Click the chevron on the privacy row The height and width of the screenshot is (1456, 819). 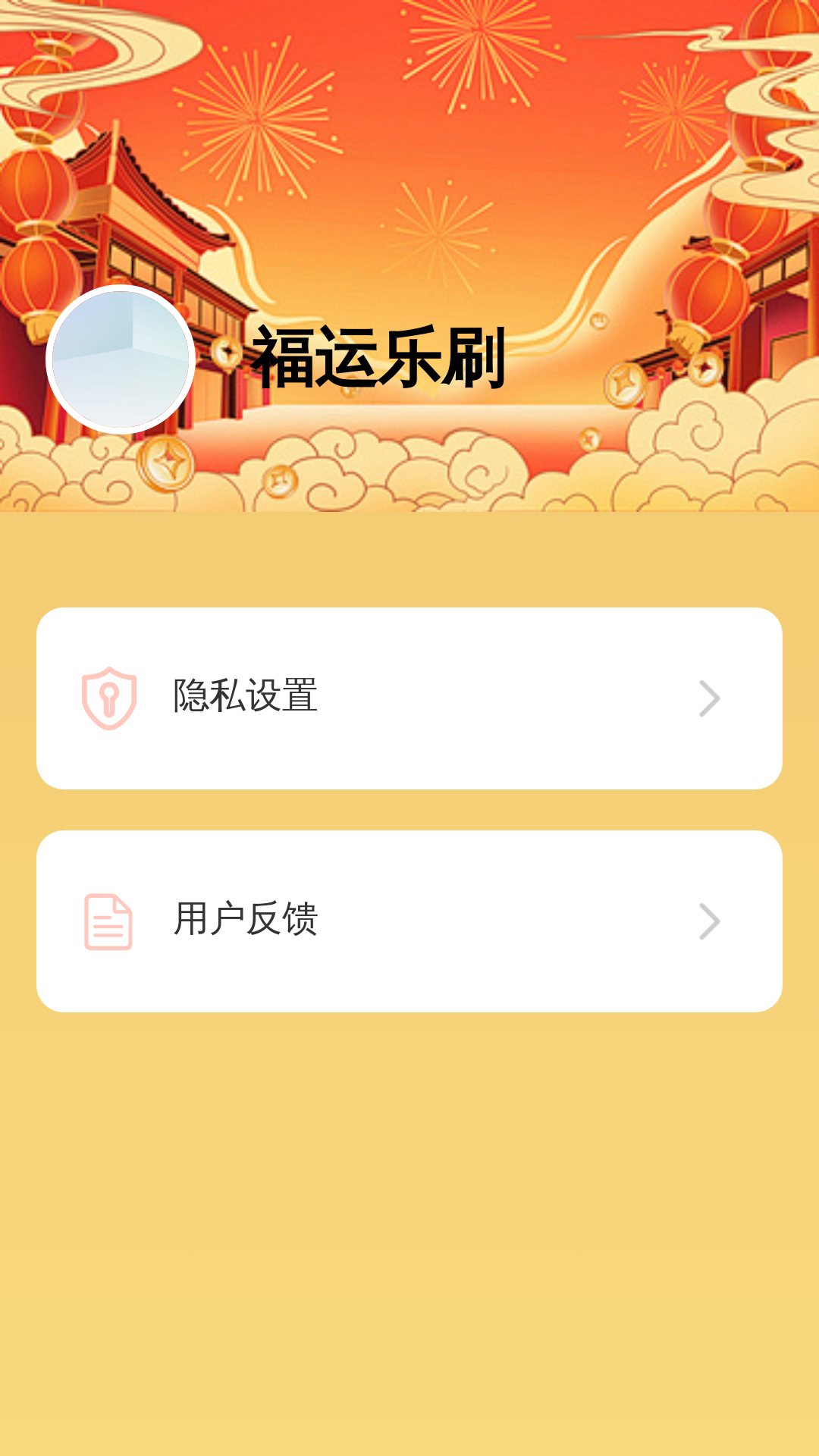pos(708,698)
